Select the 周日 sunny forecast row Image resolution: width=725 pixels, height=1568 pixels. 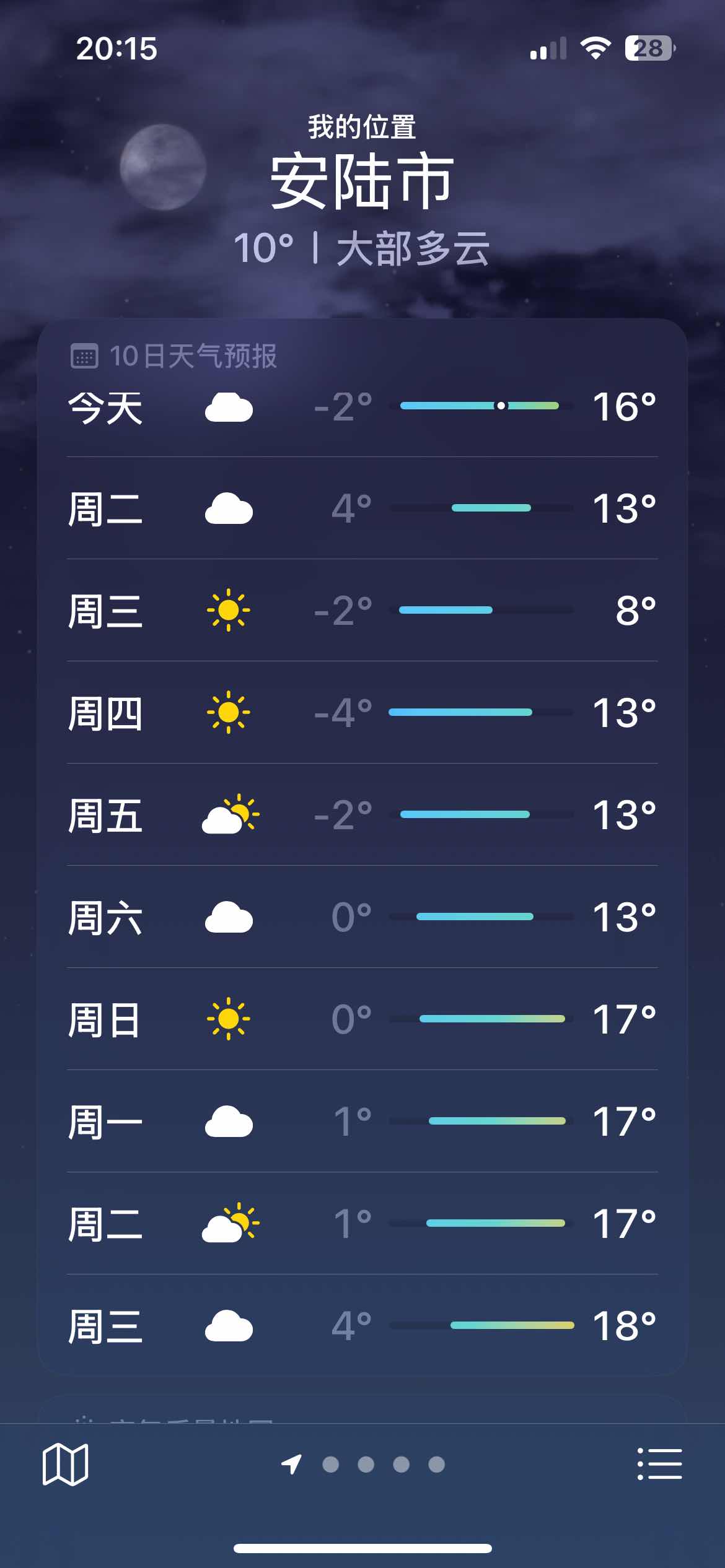click(362, 1019)
